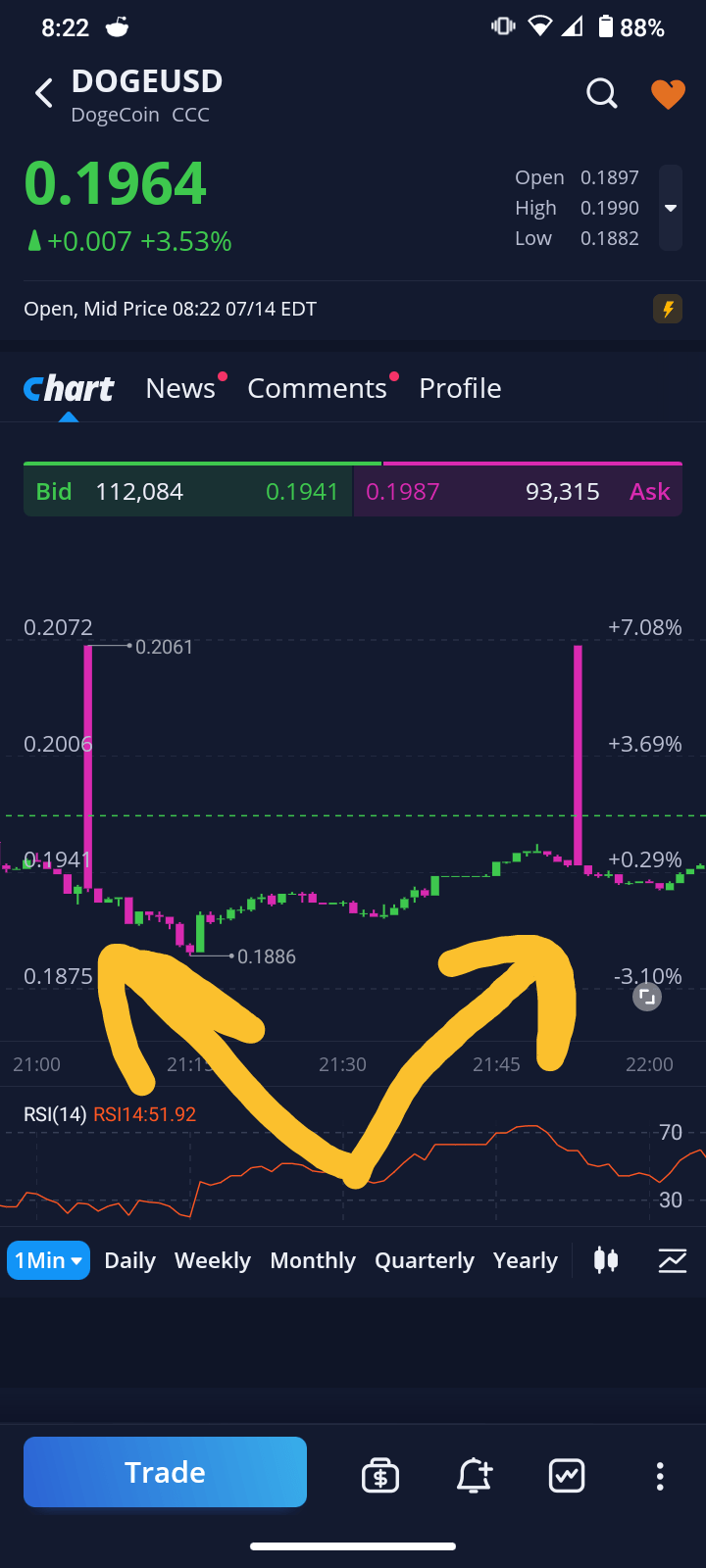Open the stock symbol search
The height and width of the screenshot is (1568, 706).
tap(601, 93)
